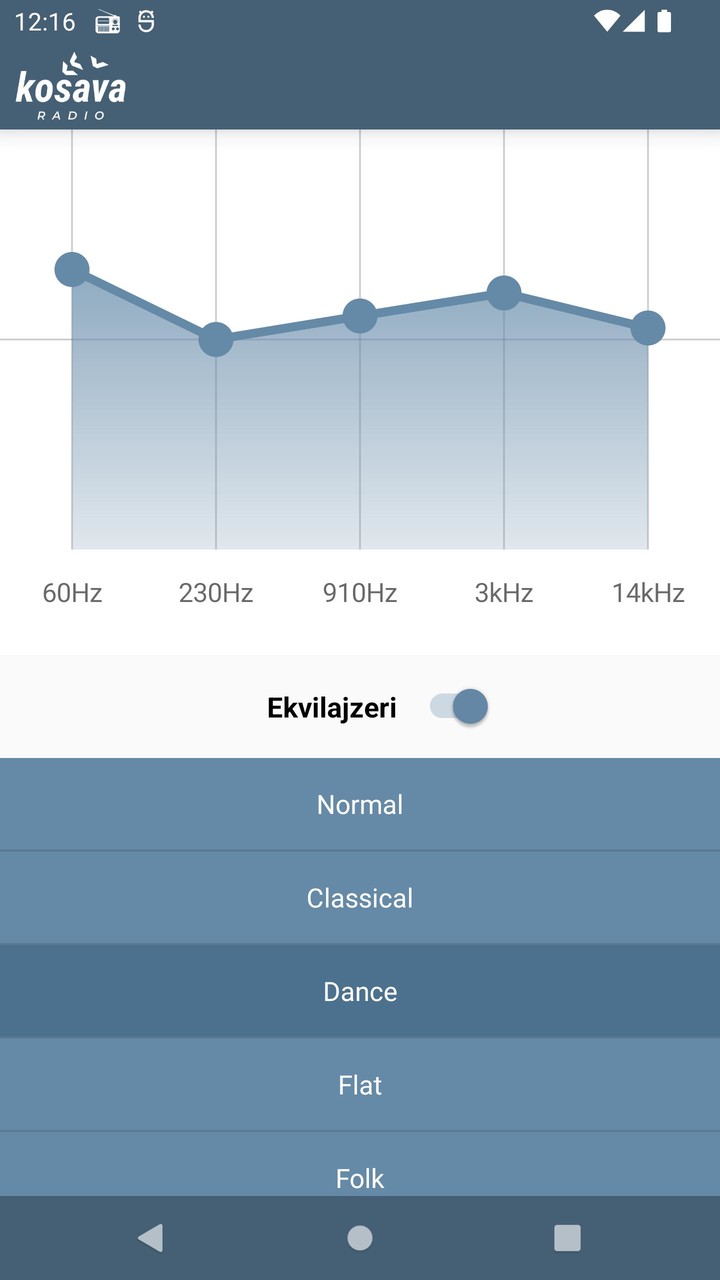Screen dimensions: 720x1280
Task: Tap the 910Hz band handle
Action: point(360,316)
